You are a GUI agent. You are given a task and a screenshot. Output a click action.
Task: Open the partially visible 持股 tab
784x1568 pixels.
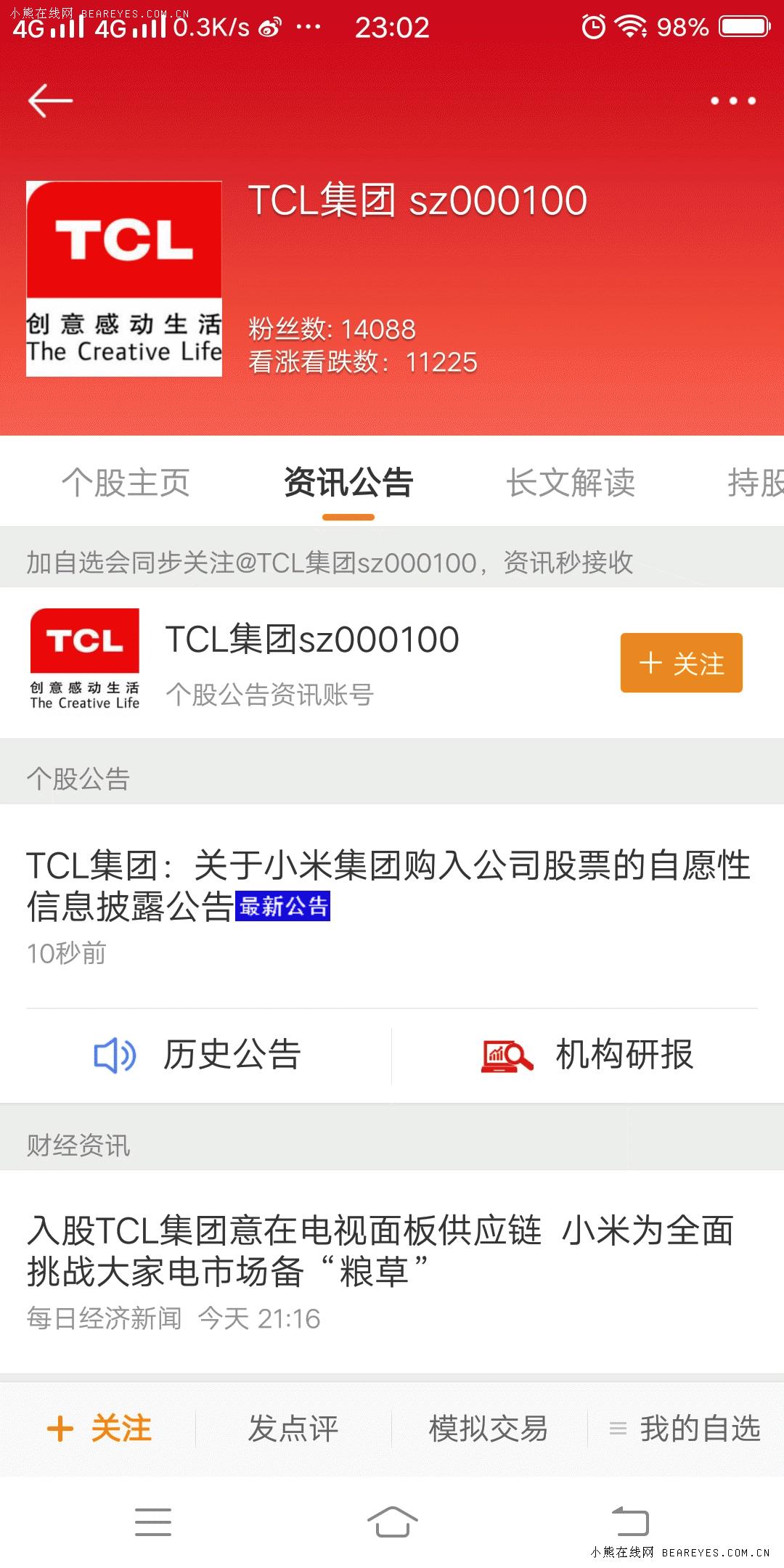(755, 483)
